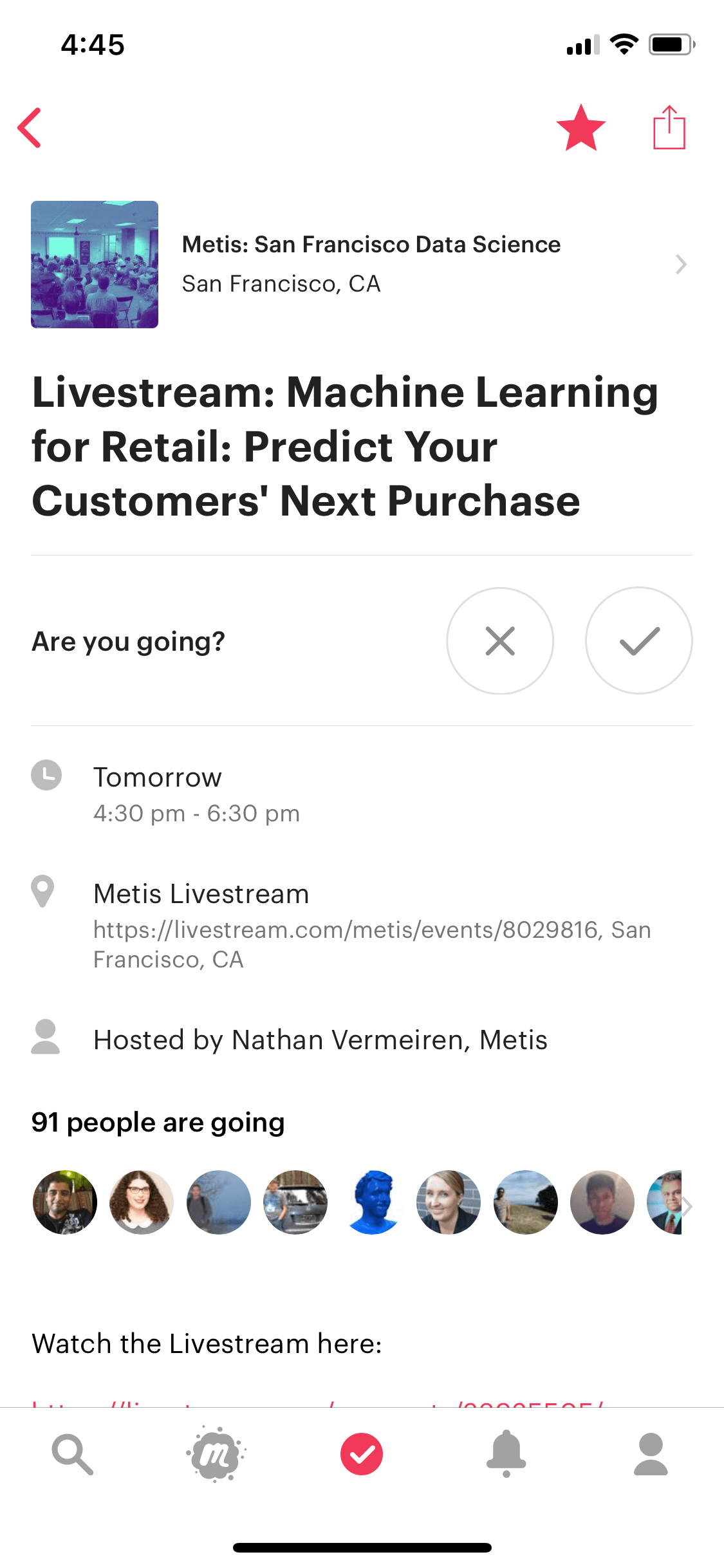This screenshot has height=1568, width=724.
Task: Switch to the profile tab
Action: click(651, 1454)
